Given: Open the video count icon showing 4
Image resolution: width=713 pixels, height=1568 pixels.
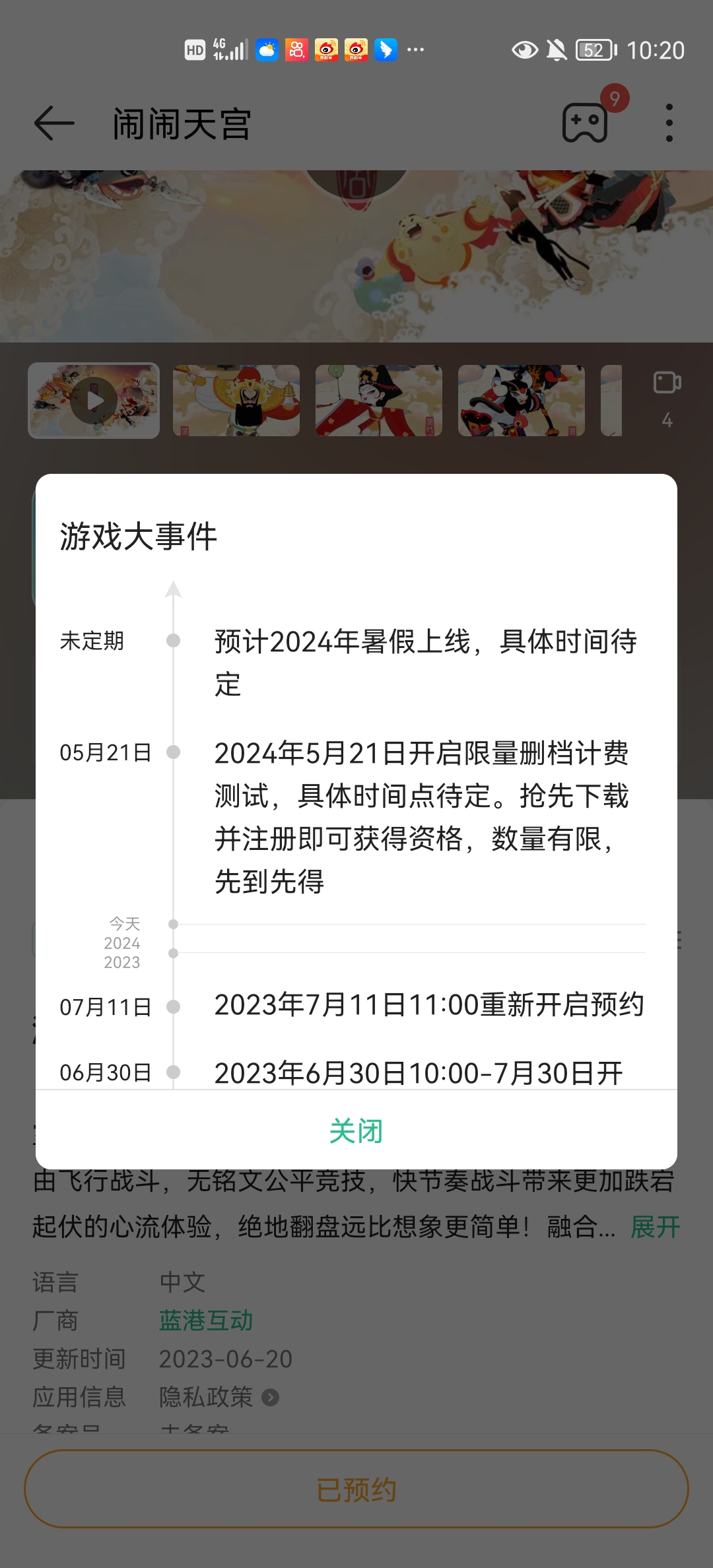Looking at the screenshot, I should click(667, 396).
